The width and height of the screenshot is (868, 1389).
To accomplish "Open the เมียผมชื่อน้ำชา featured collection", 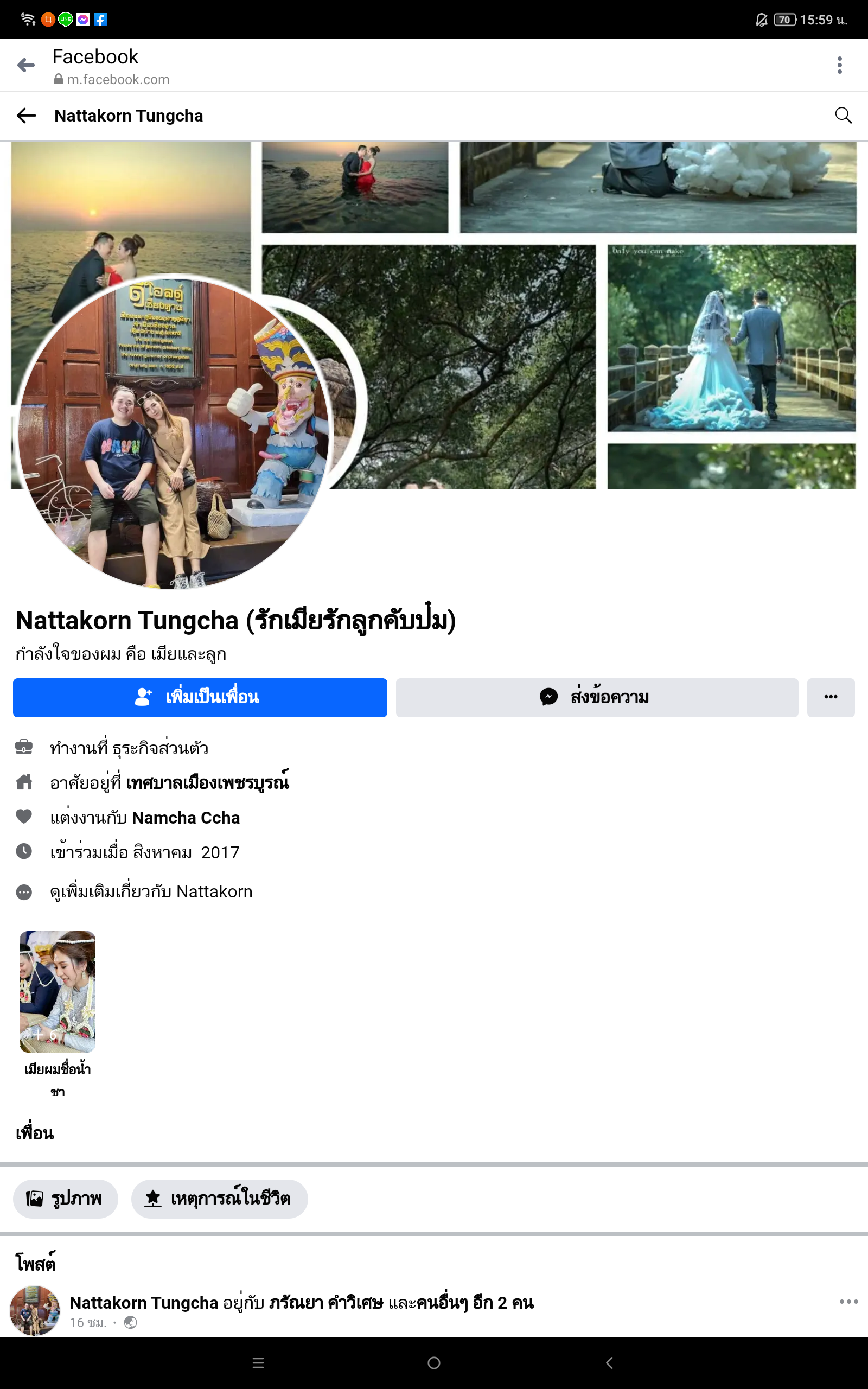I will [58, 1014].
